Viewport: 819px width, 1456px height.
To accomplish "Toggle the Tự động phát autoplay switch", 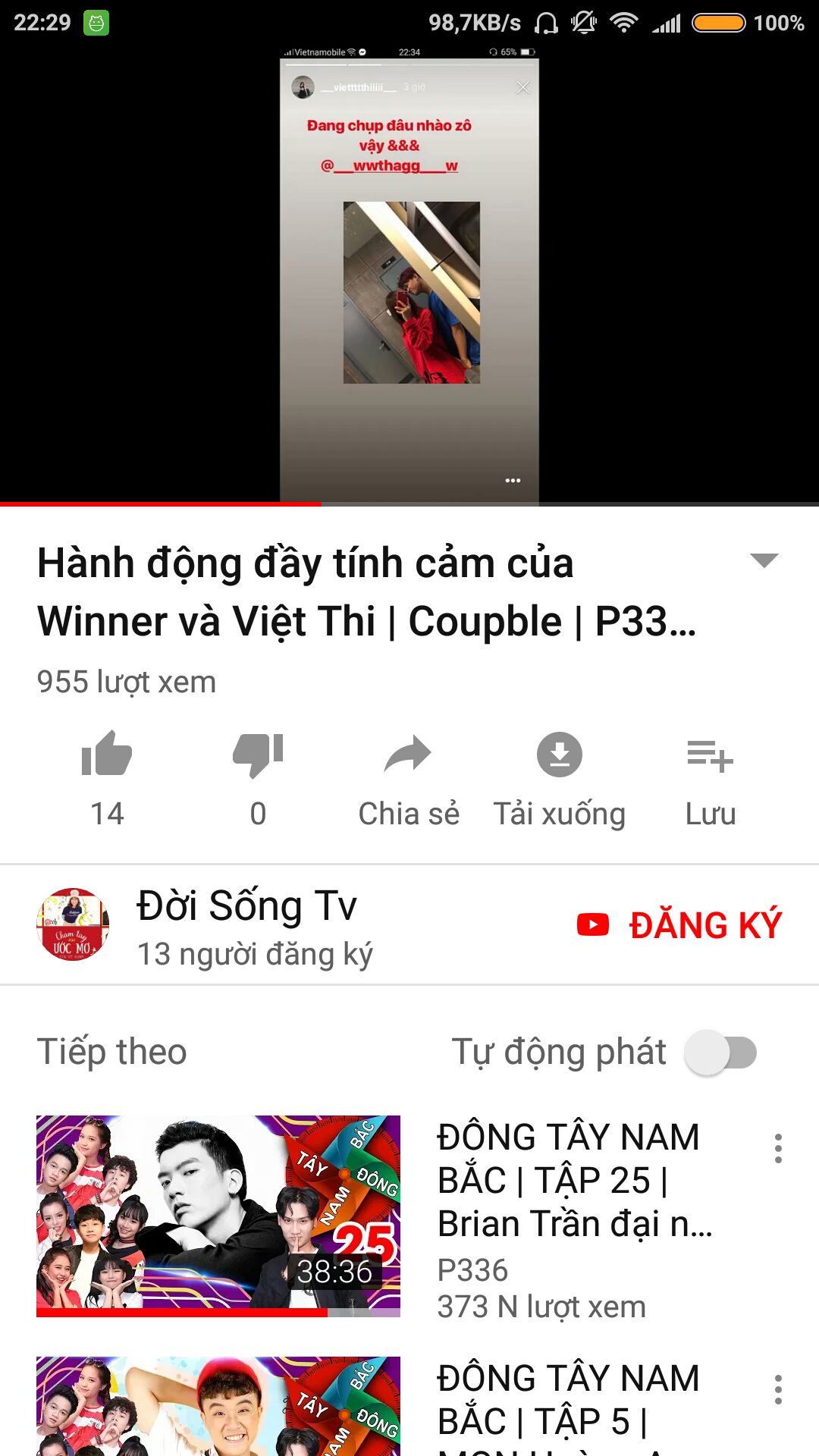I will (720, 1053).
